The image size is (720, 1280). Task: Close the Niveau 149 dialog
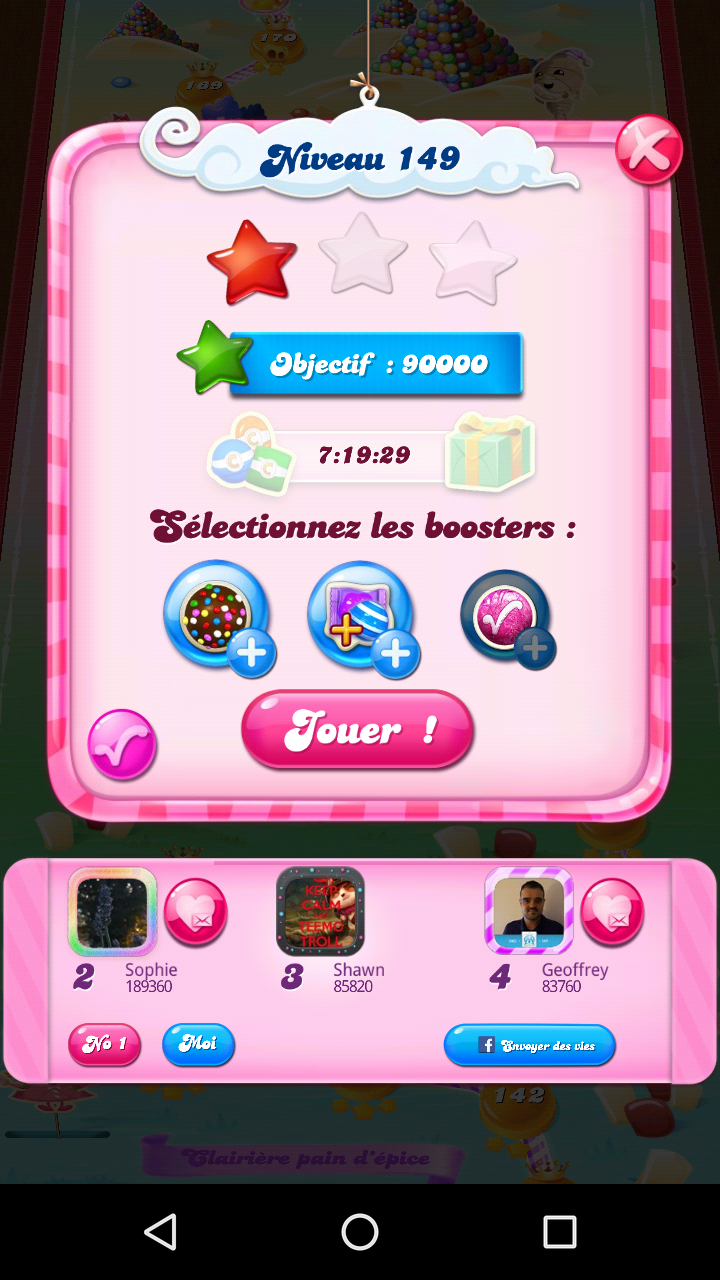(648, 151)
